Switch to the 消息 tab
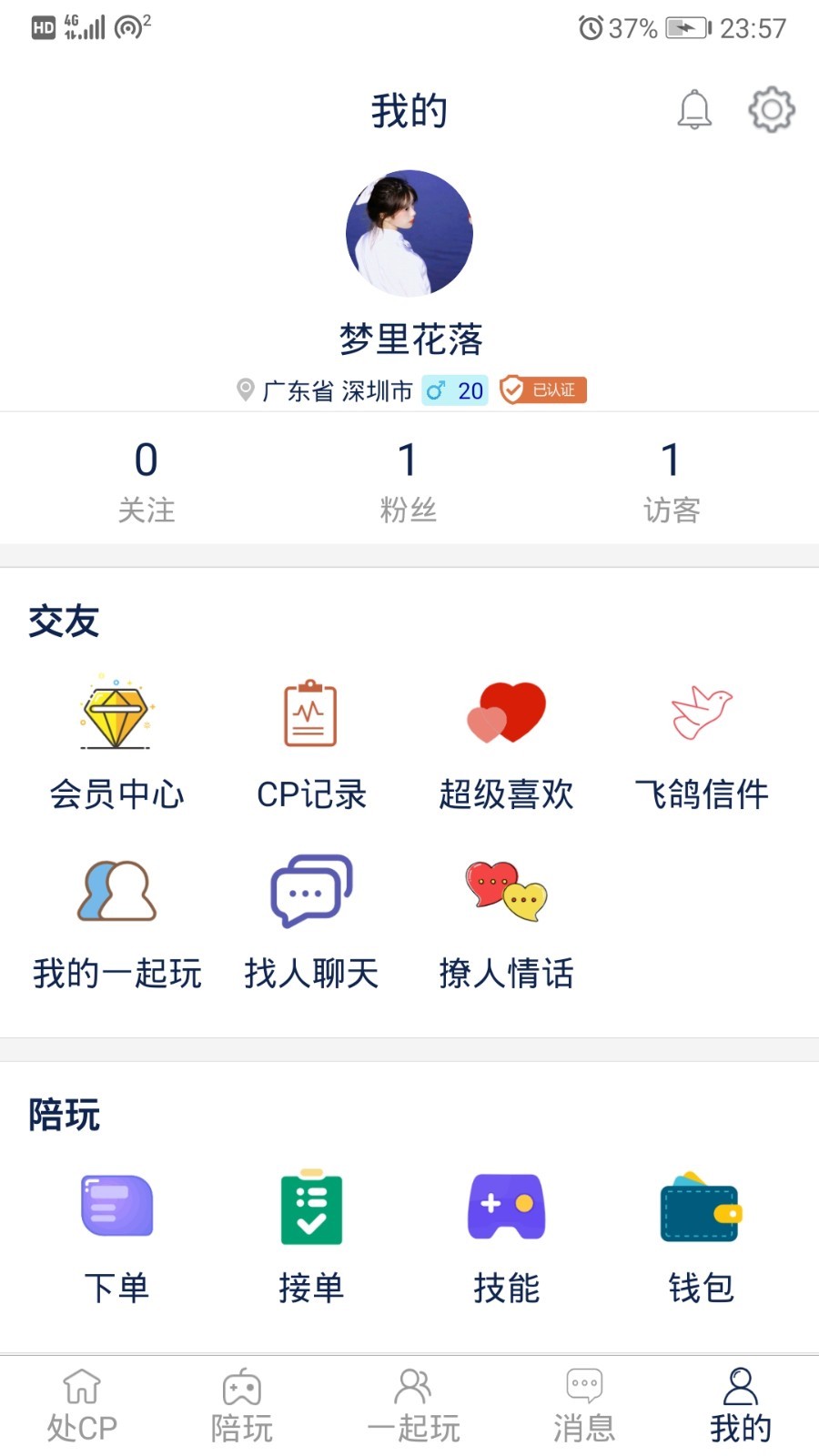 point(583,1407)
